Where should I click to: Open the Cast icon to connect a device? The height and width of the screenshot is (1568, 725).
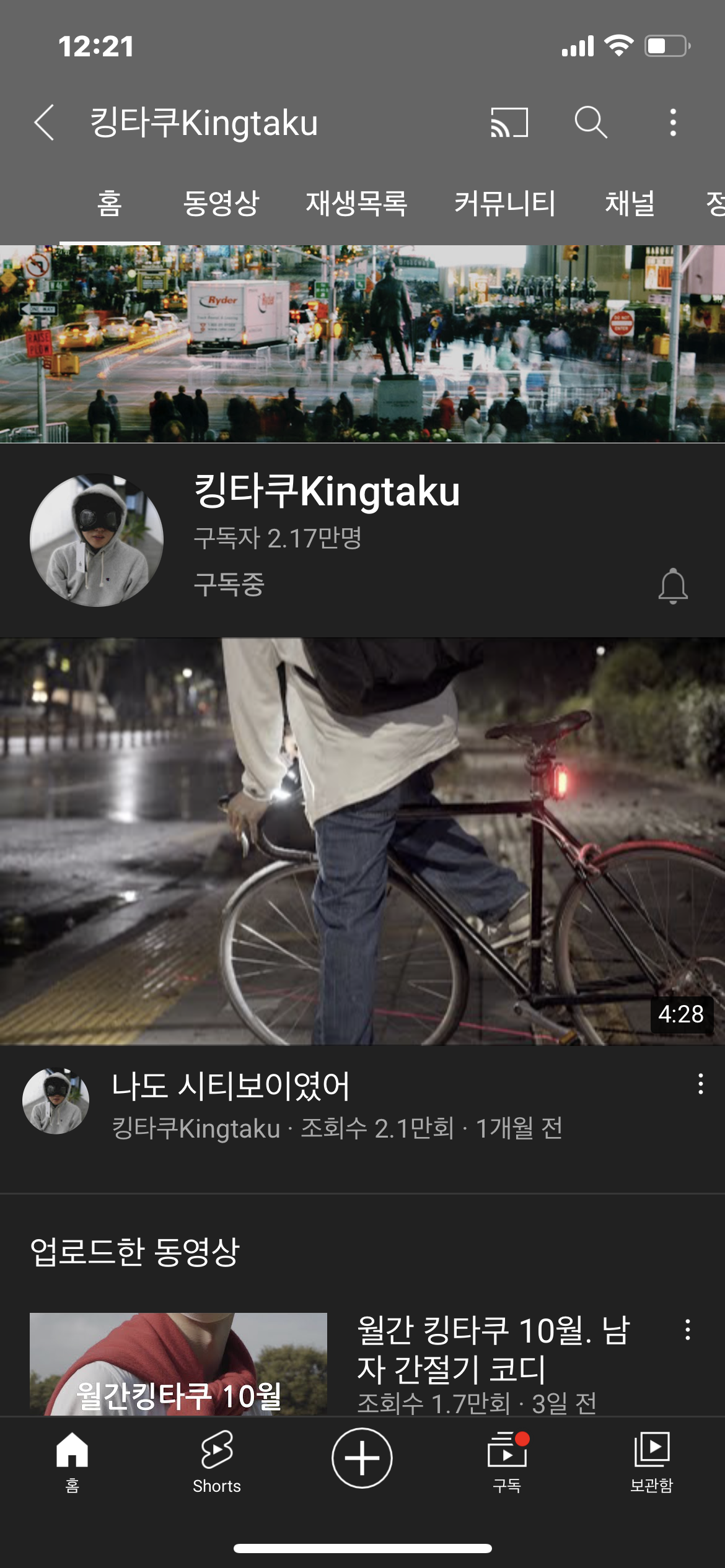510,122
